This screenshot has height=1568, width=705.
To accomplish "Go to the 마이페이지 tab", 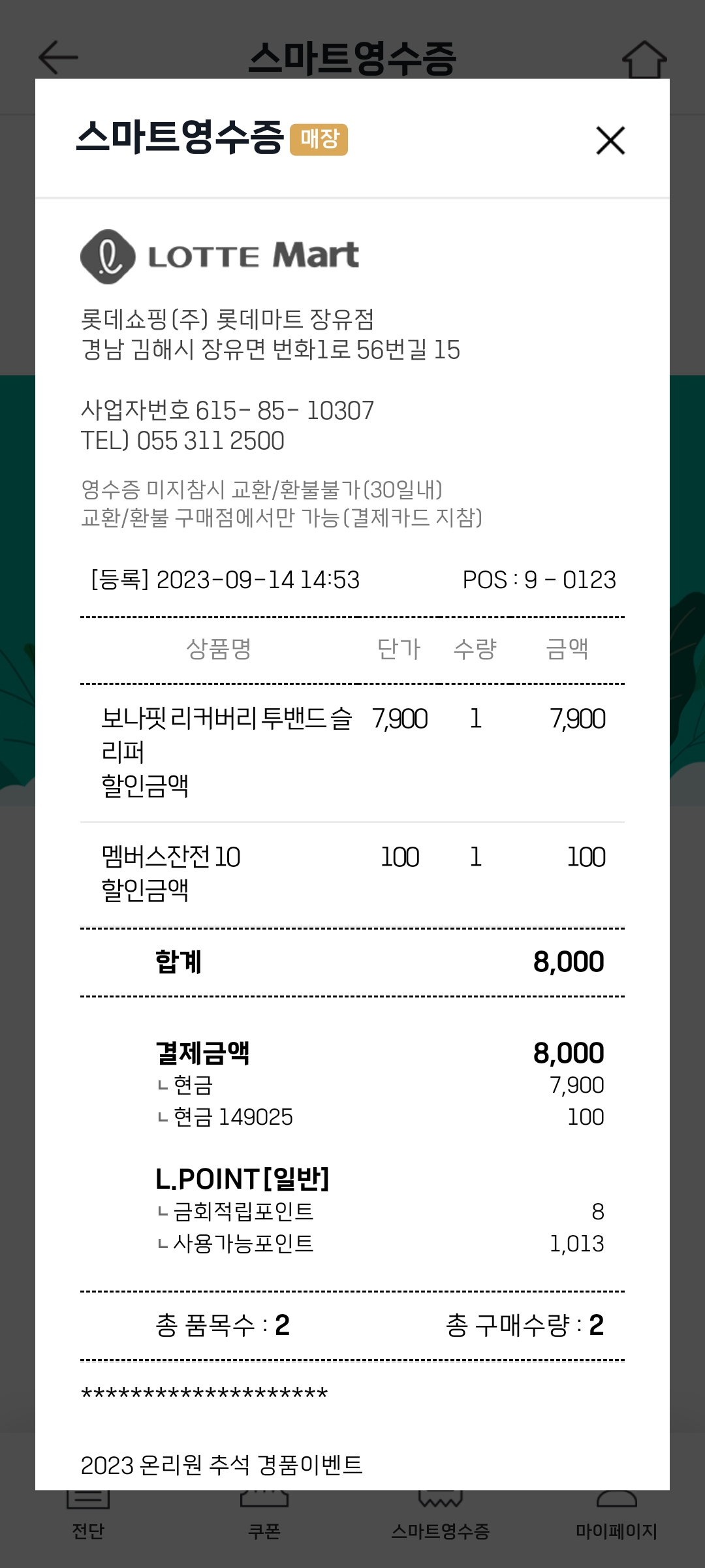I will (x=616, y=1521).
